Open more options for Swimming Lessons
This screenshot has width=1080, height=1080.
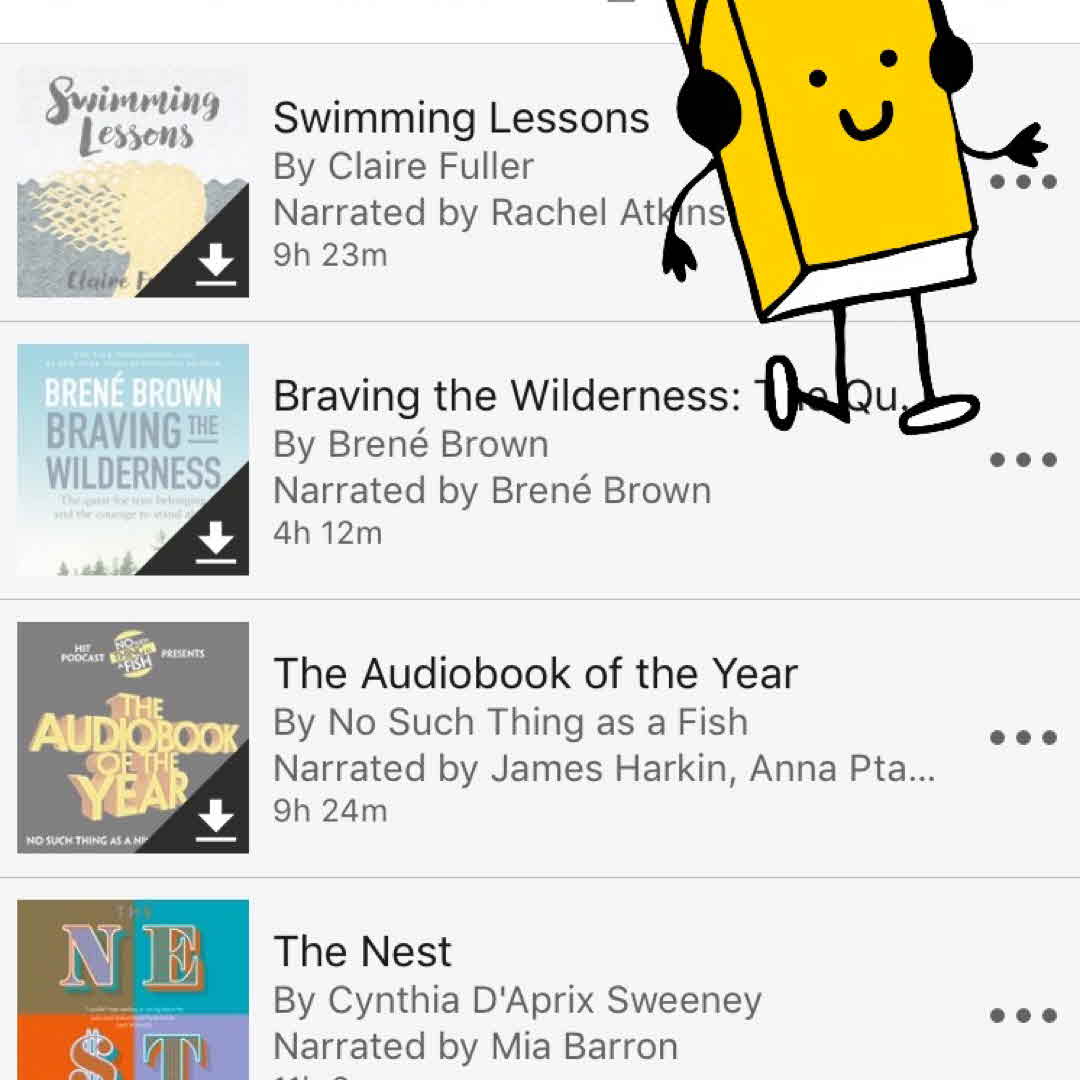[1023, 182]
